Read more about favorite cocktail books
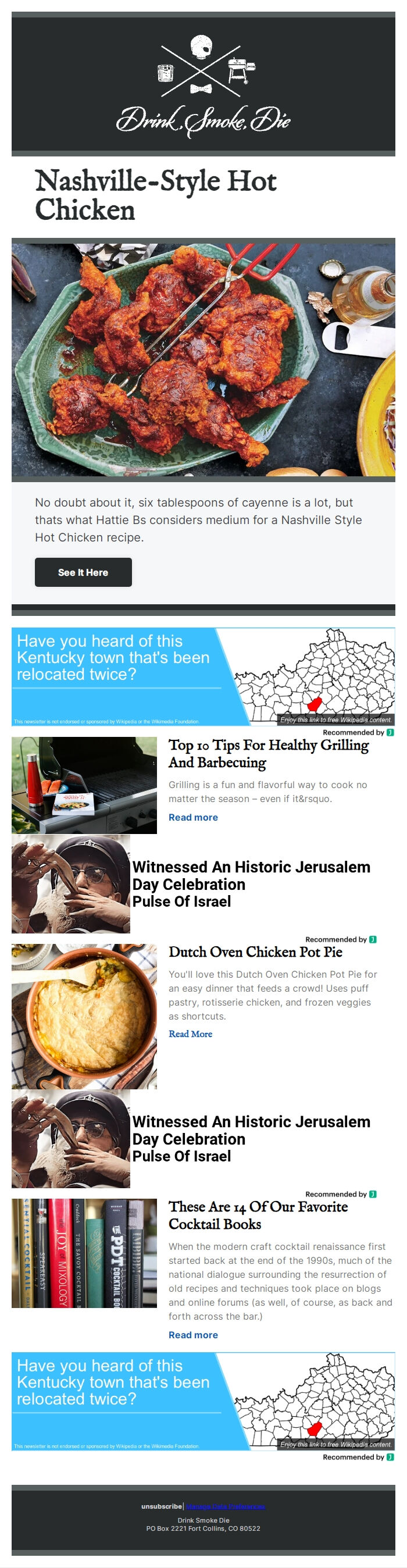This screenshot has height=1568, width=407. [193, 1334]
